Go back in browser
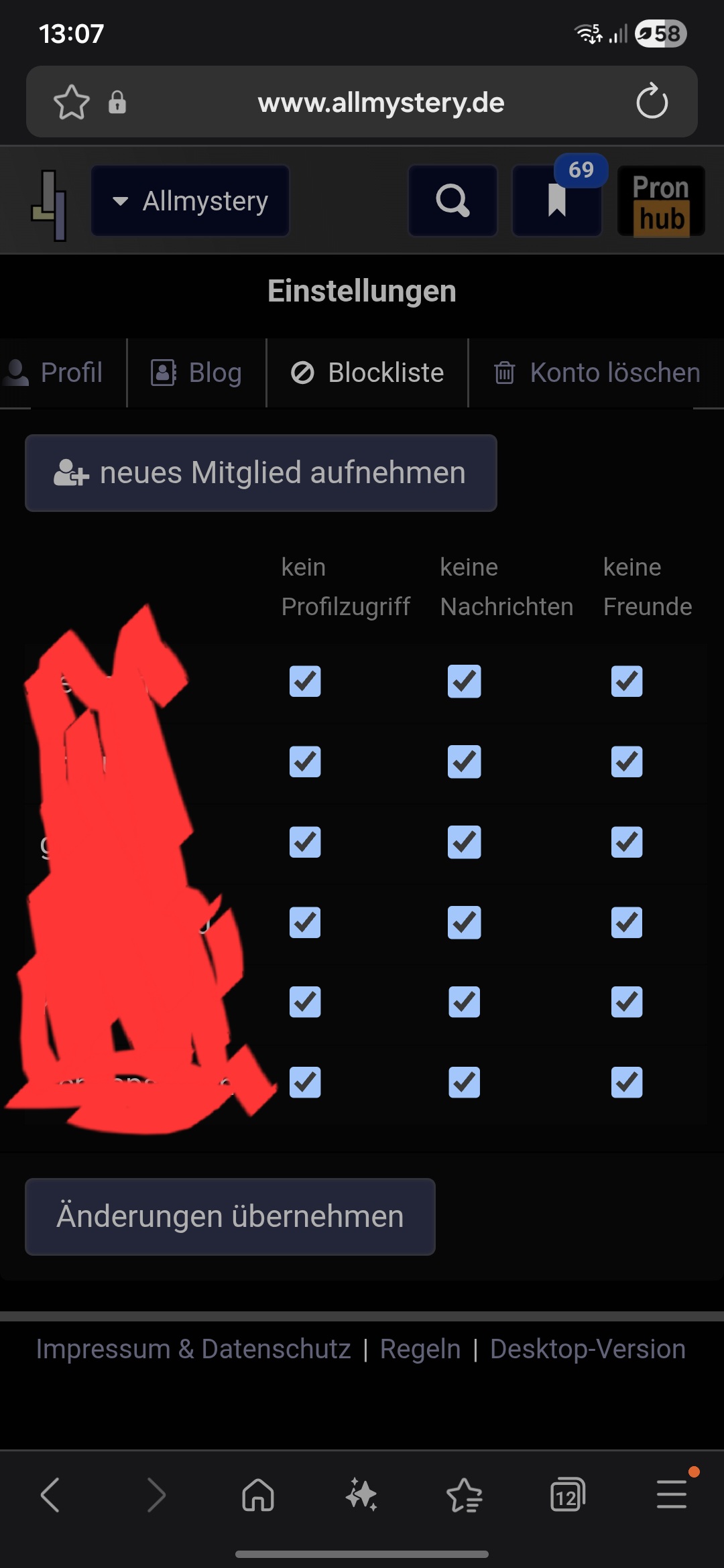This screenshot has height=1568, width=724. click(x=51, y=1495)
